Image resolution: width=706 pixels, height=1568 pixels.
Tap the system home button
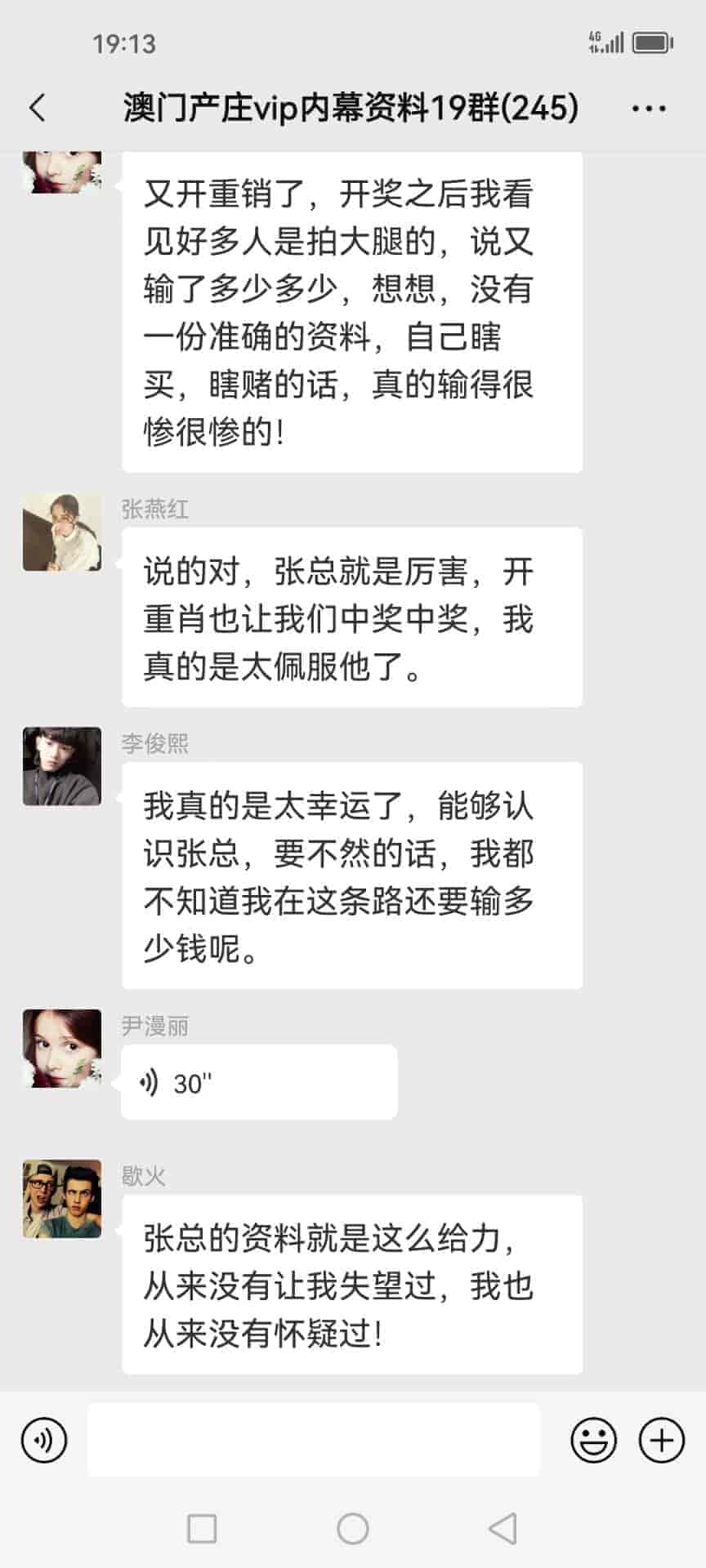tap(353, 1529)
